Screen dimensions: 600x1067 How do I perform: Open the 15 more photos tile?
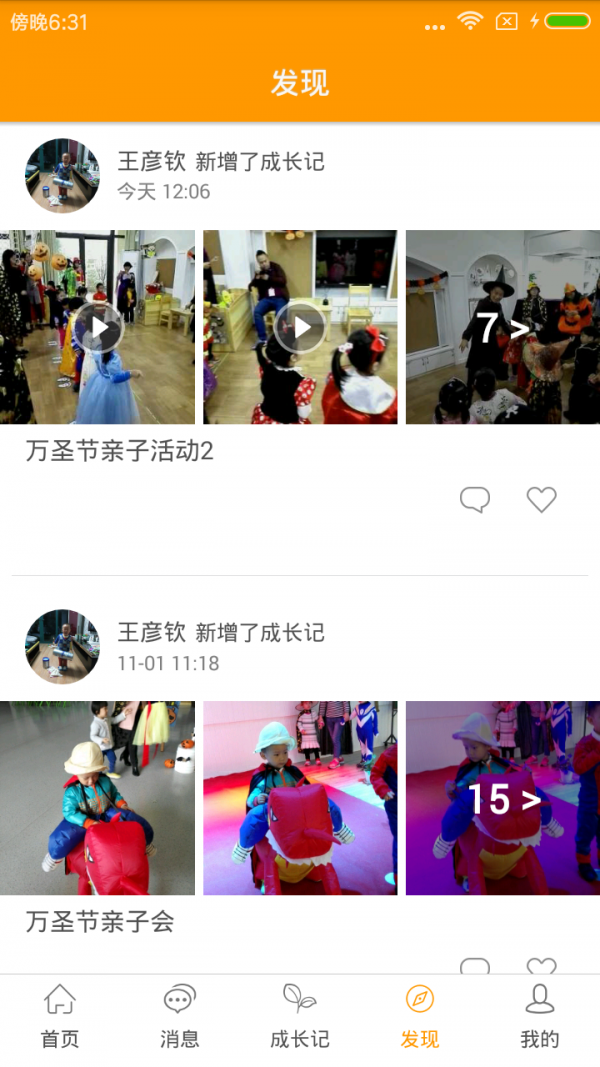tap(502, 798)
